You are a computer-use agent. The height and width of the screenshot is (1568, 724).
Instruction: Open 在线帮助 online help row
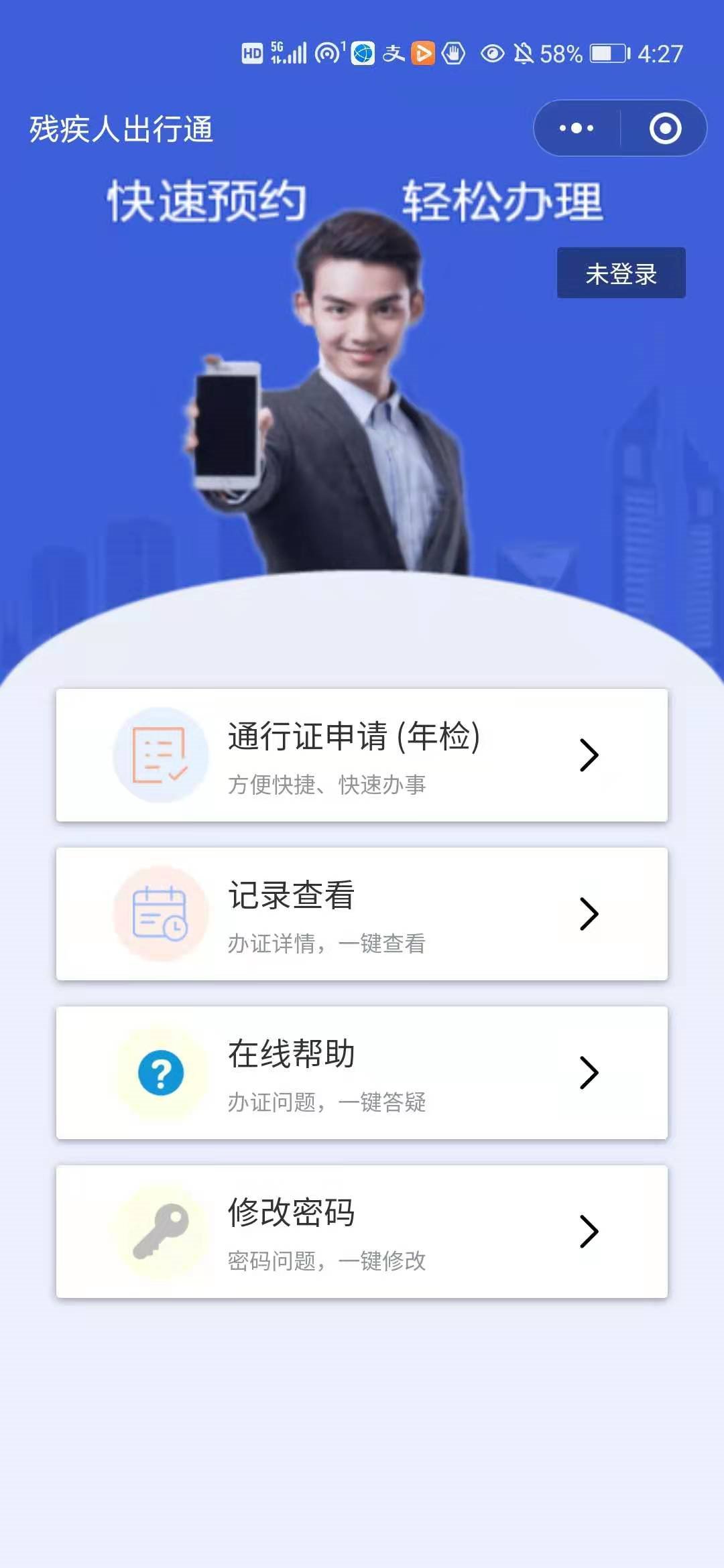(362, 1073)
